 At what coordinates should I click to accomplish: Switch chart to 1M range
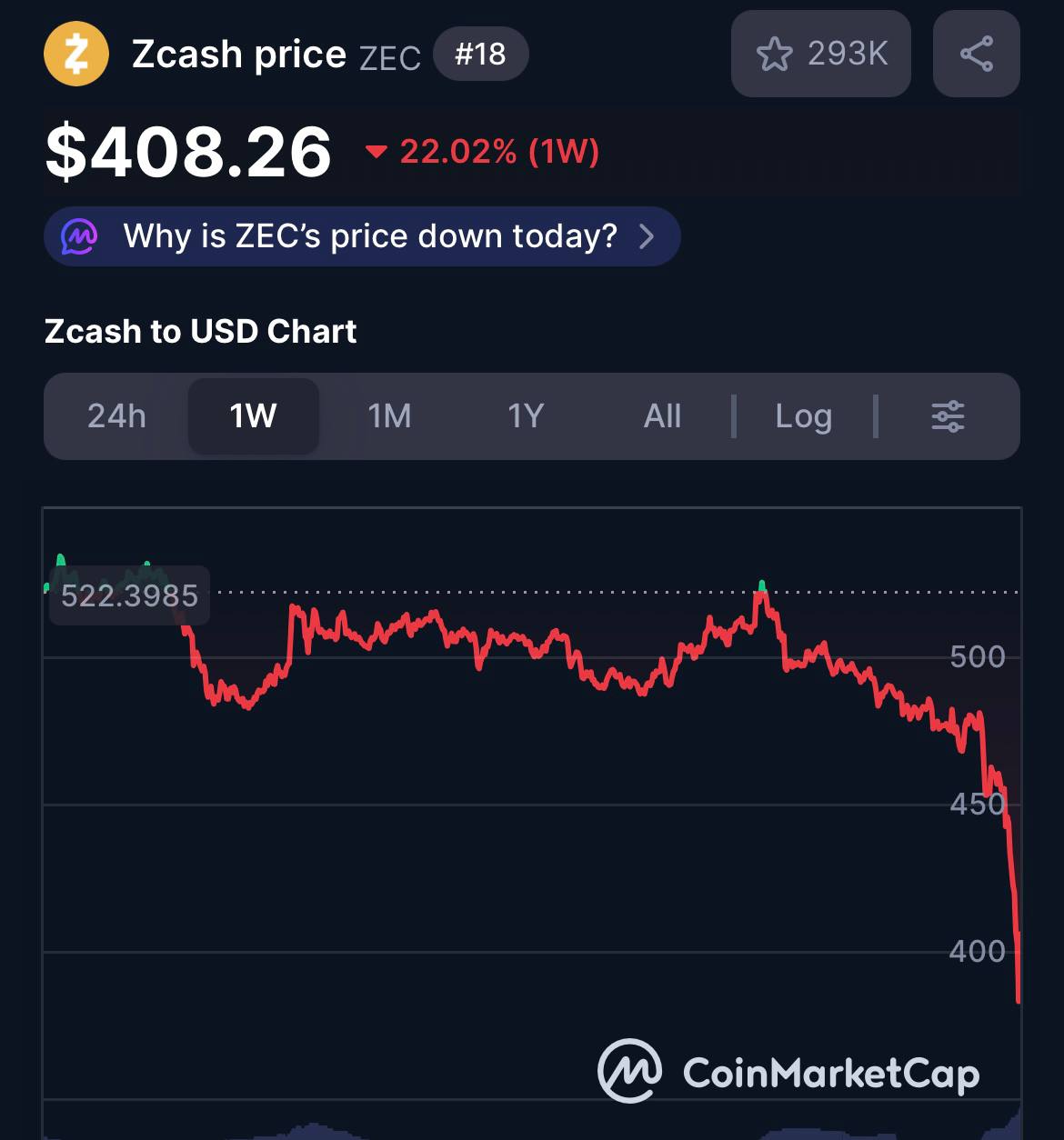(x=389, y=416)
